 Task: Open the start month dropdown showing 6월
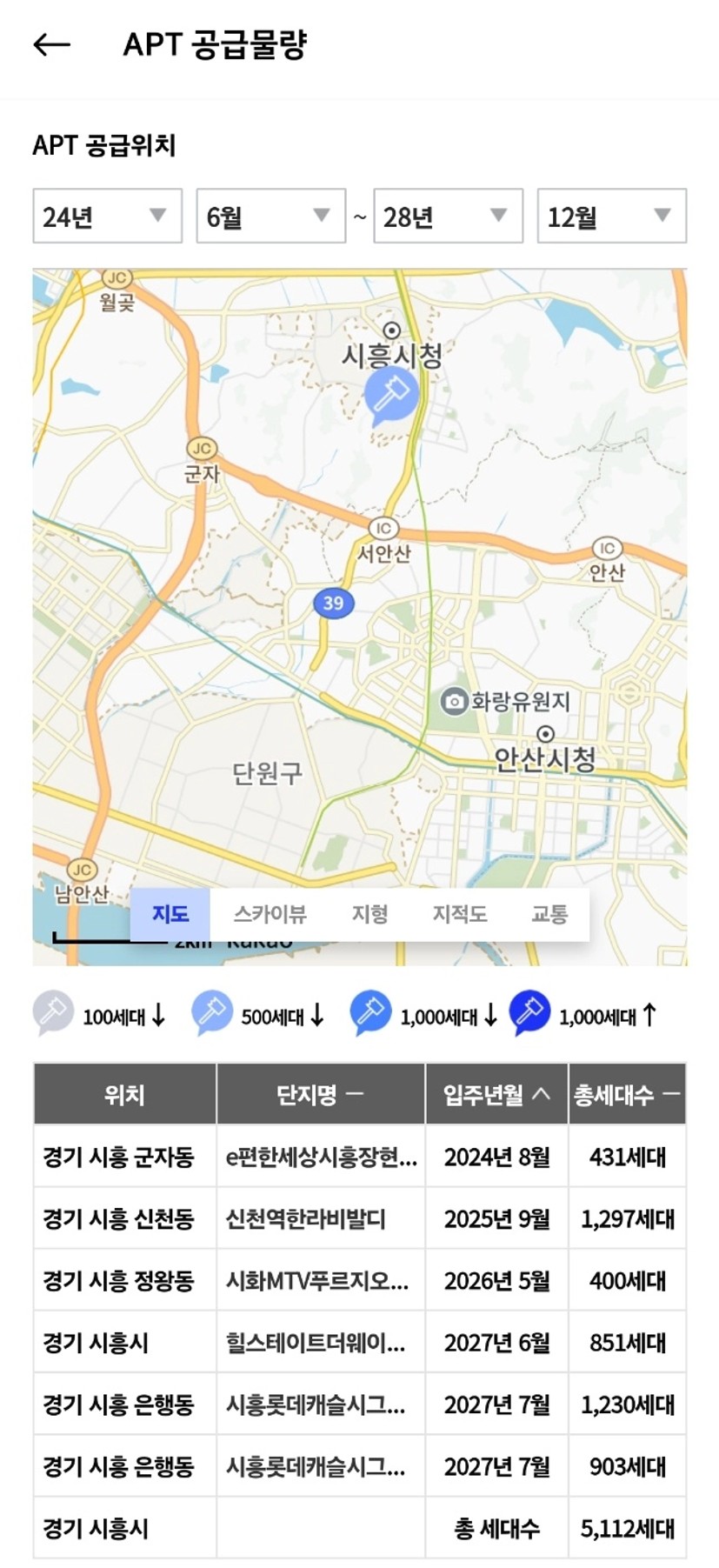270,216
